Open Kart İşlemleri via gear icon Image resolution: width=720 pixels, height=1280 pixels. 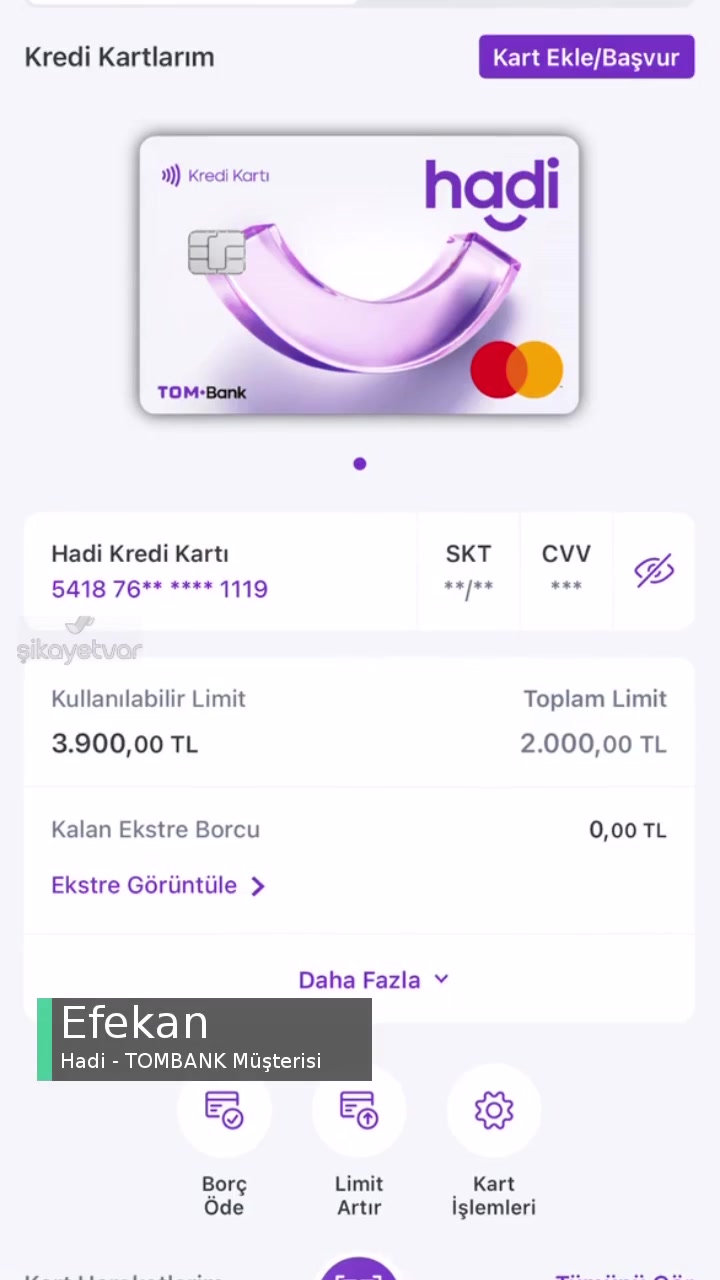493,1110
